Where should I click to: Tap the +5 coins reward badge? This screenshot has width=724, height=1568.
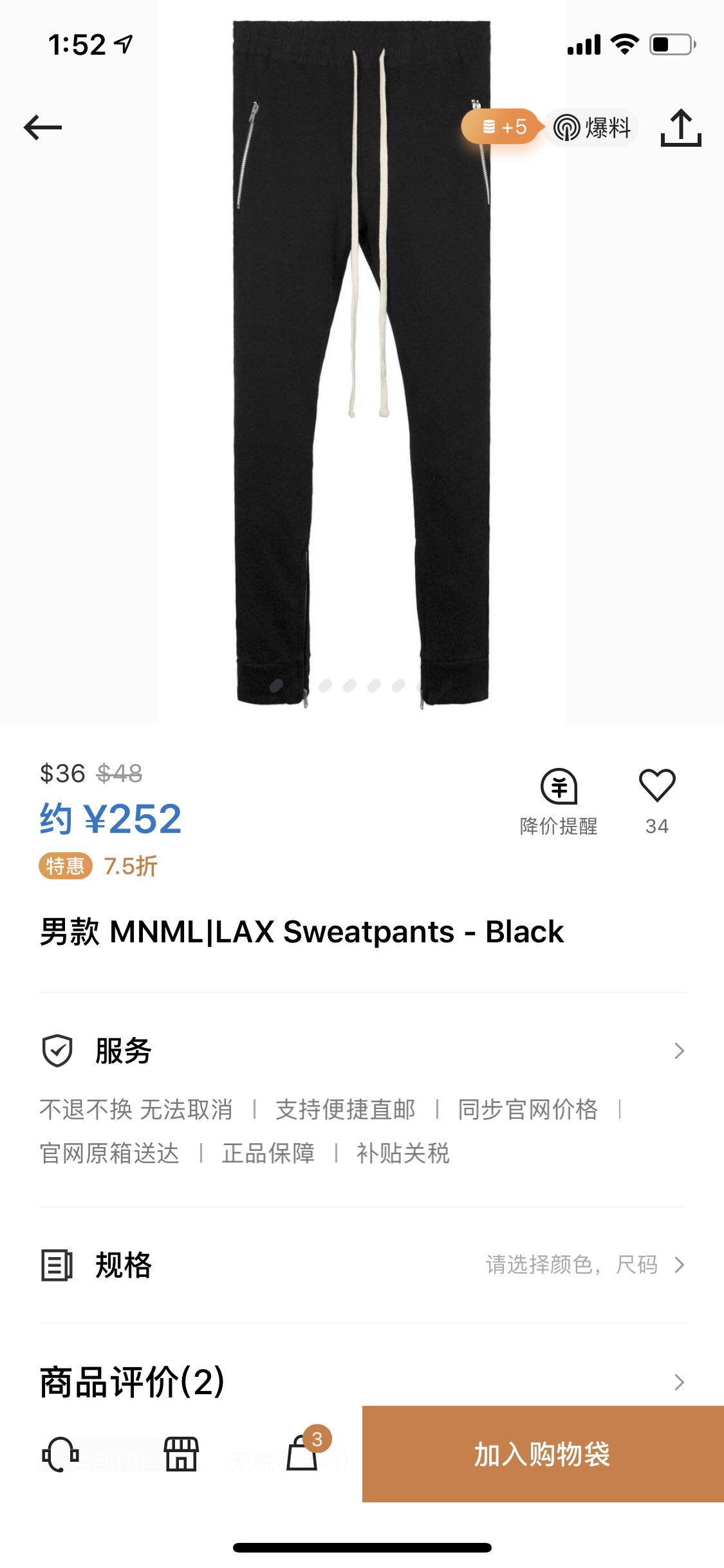click(x=502, y=127)
